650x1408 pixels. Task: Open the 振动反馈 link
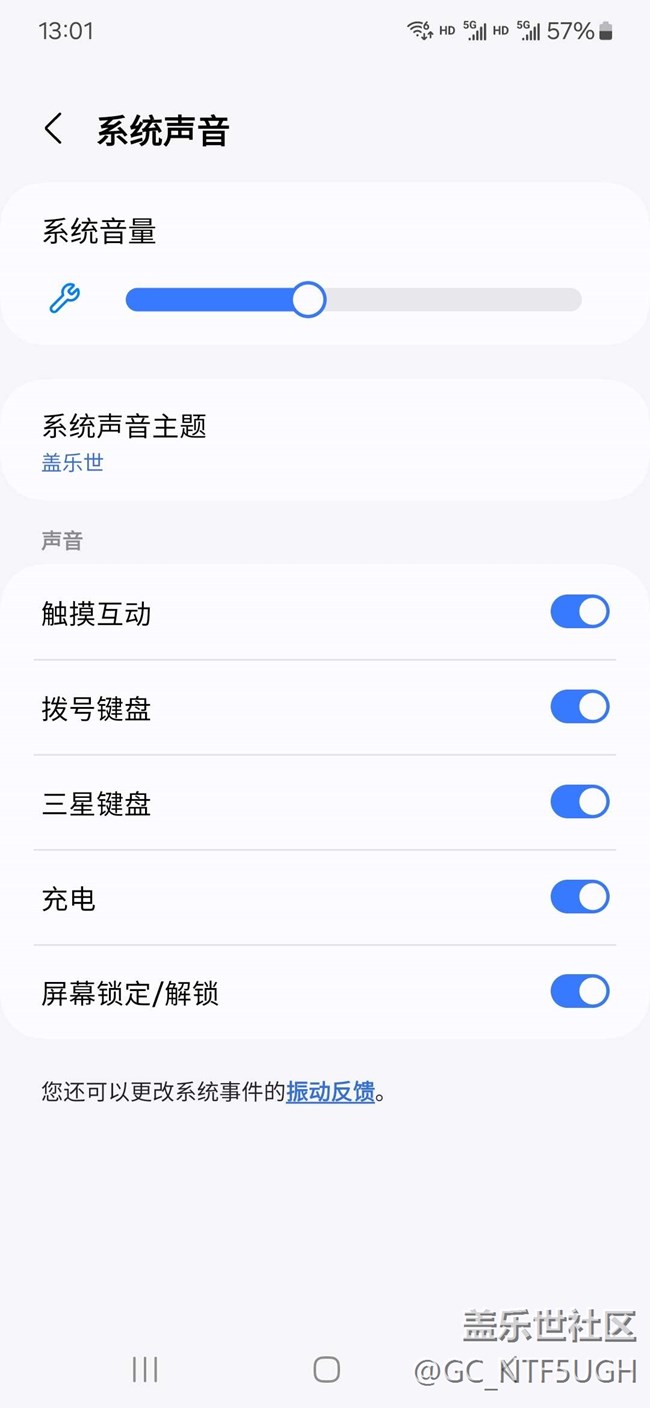click(x=330, y=1092)
